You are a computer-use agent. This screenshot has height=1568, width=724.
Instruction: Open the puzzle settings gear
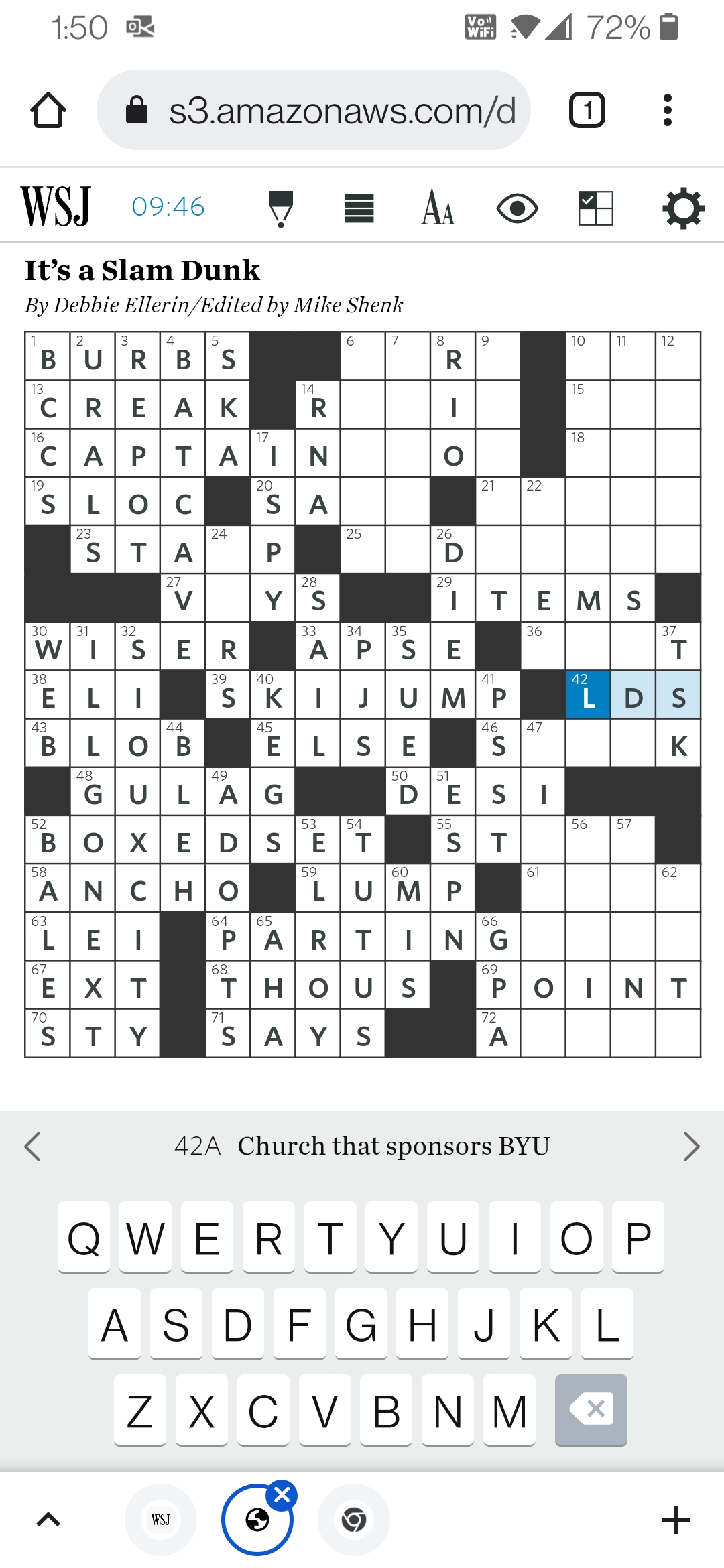click(x=683, y=208)
